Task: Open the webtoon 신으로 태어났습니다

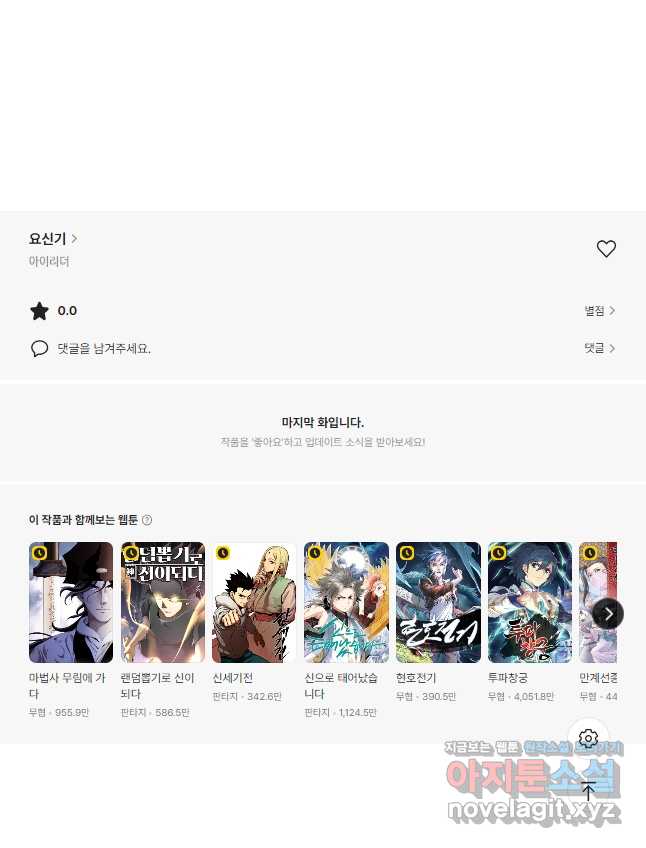Action: pyautogui.click(x=346, y=602)
